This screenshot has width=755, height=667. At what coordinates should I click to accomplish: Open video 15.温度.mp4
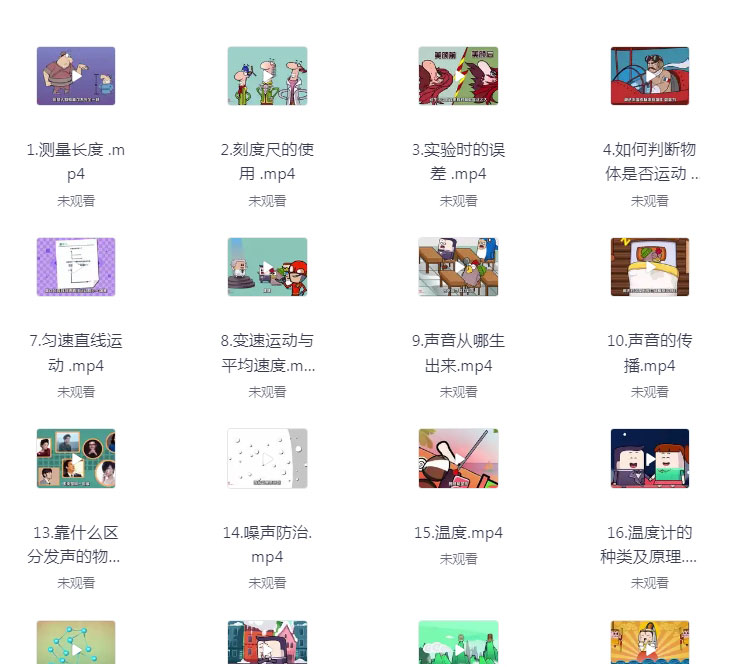pyautogui.click(x=458, y=458)
